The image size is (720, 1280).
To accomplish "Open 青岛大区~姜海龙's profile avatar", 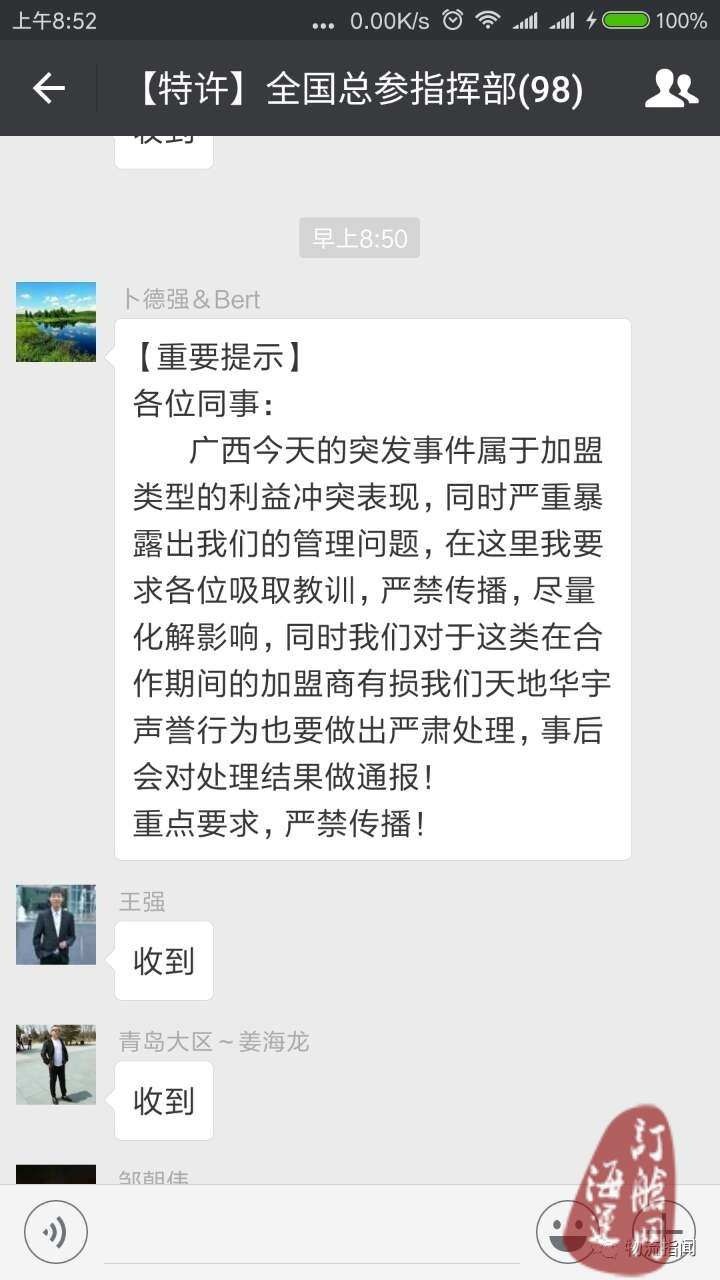I will 56,1064.
